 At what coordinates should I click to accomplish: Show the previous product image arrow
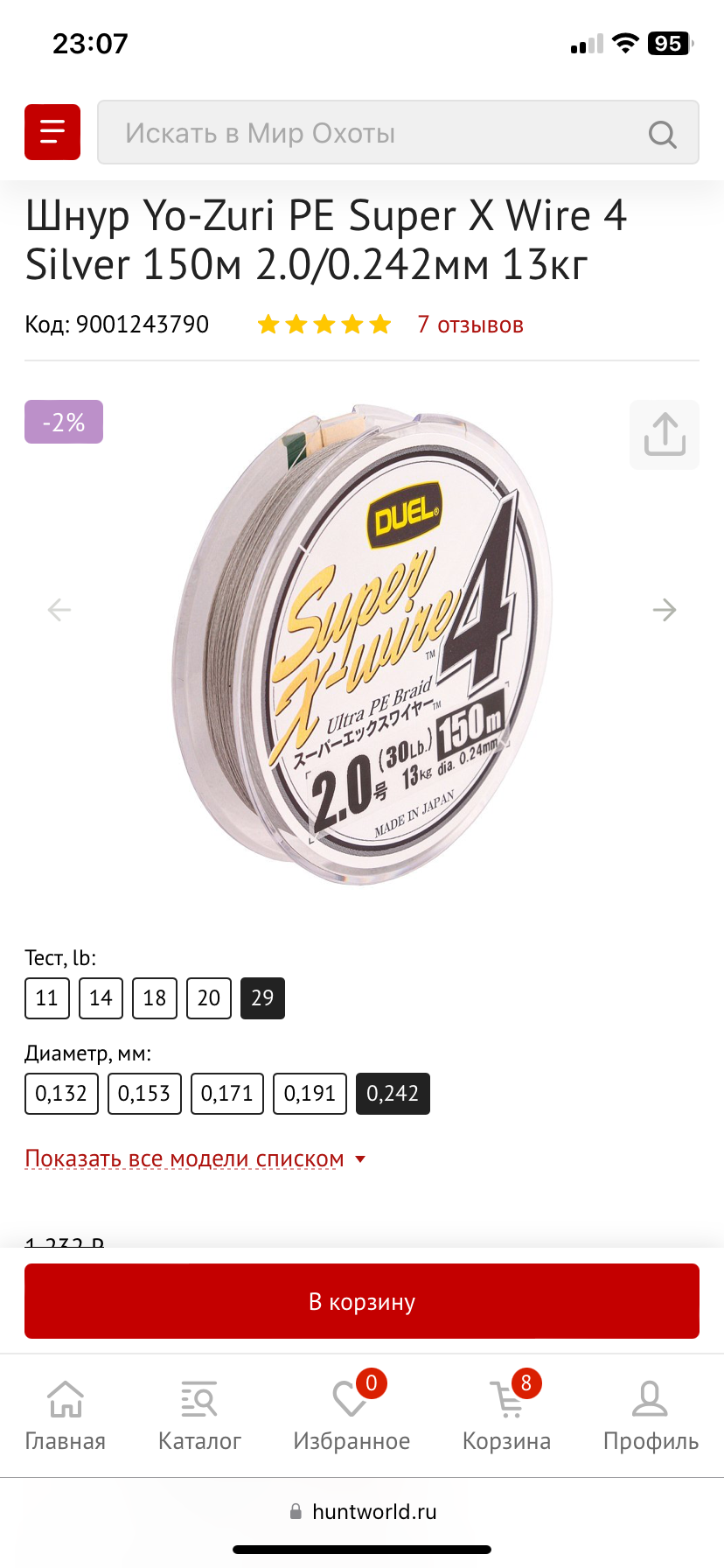tap(59, 610)
